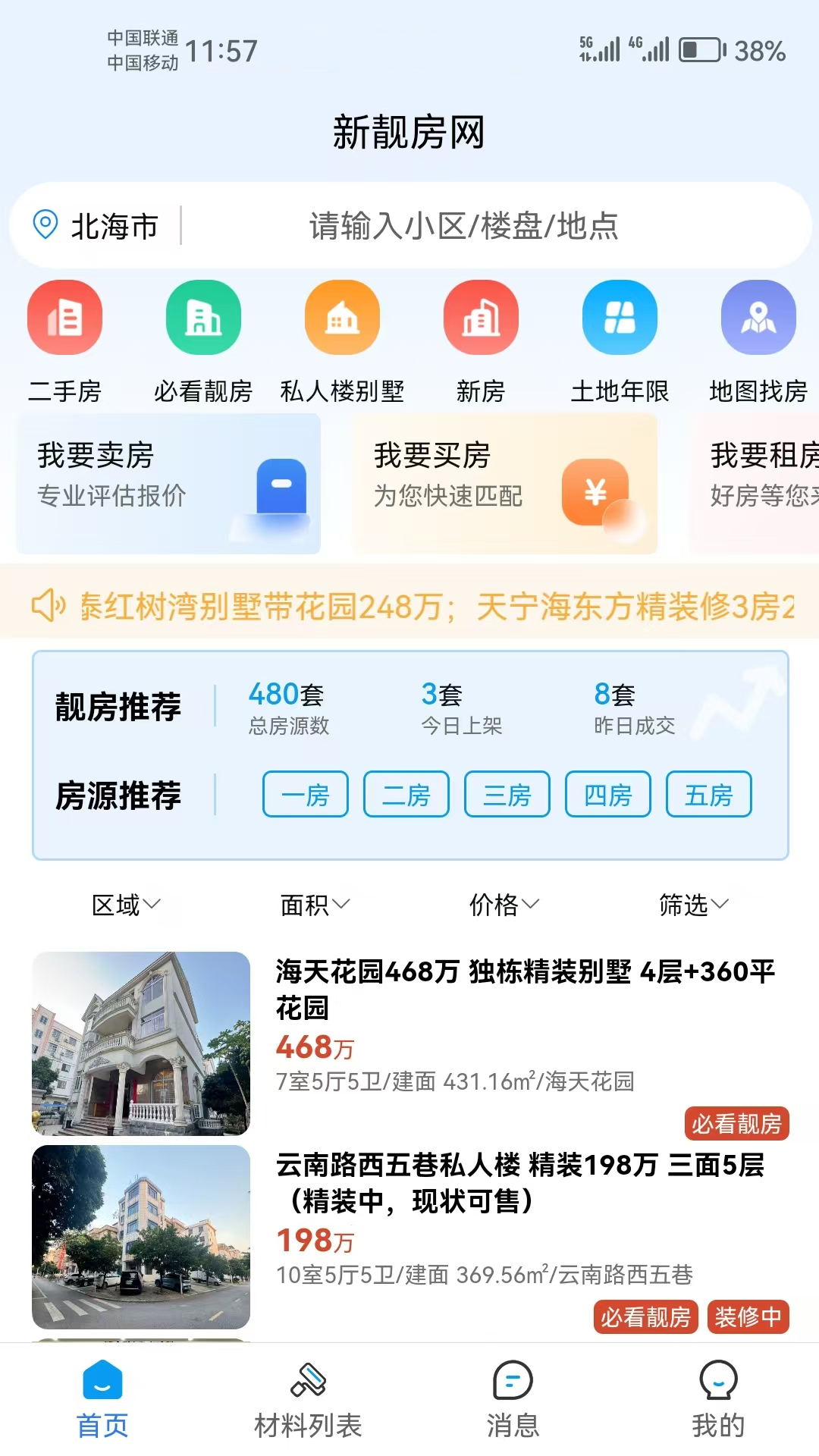Open 我的 profile icon in bottom bar
Image resolution: width=819 pixels, height=1456 pixels.
click(x=716, y=1398)
